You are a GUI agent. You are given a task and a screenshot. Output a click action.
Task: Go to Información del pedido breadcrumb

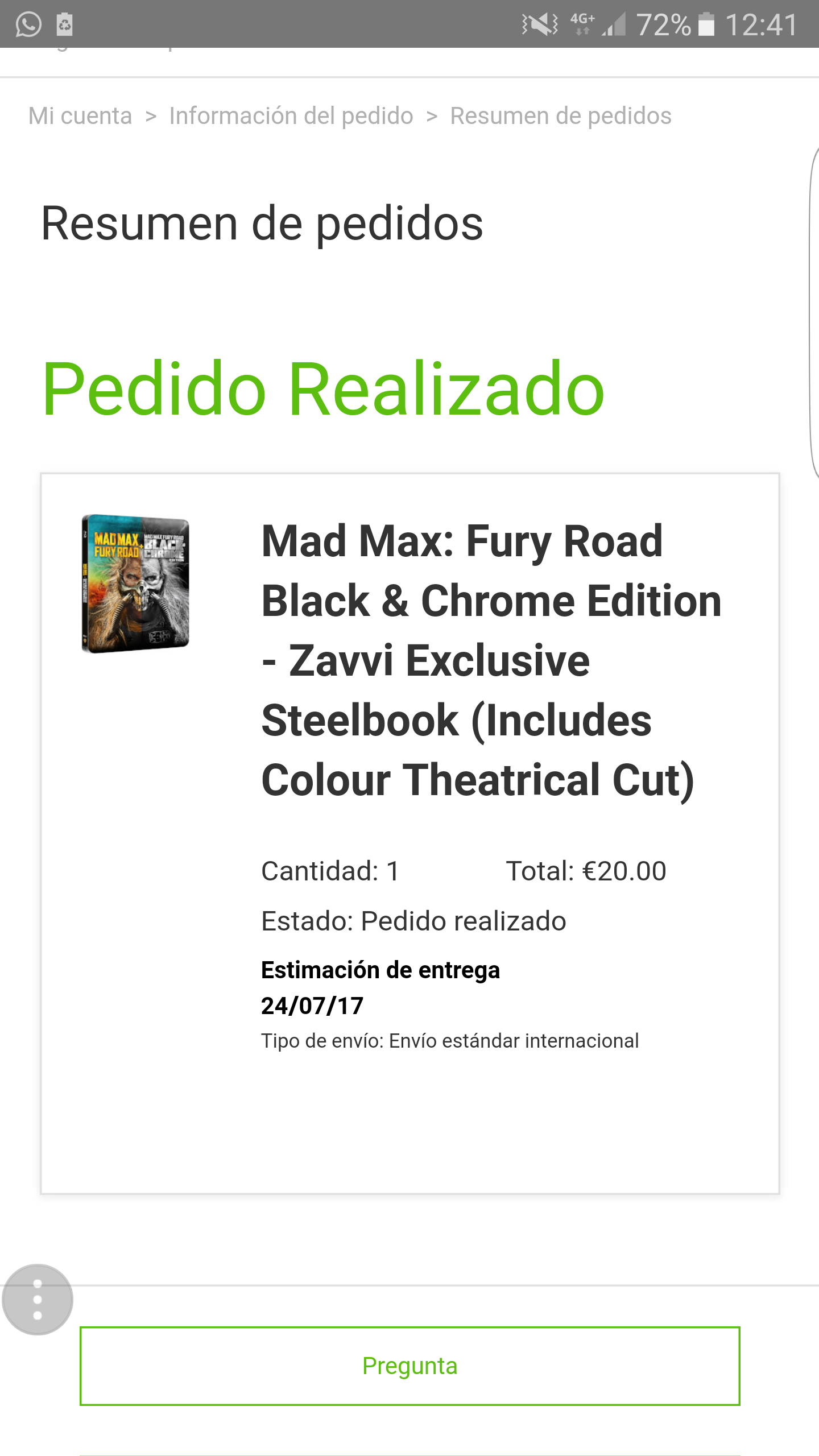(x=291, y=116)
